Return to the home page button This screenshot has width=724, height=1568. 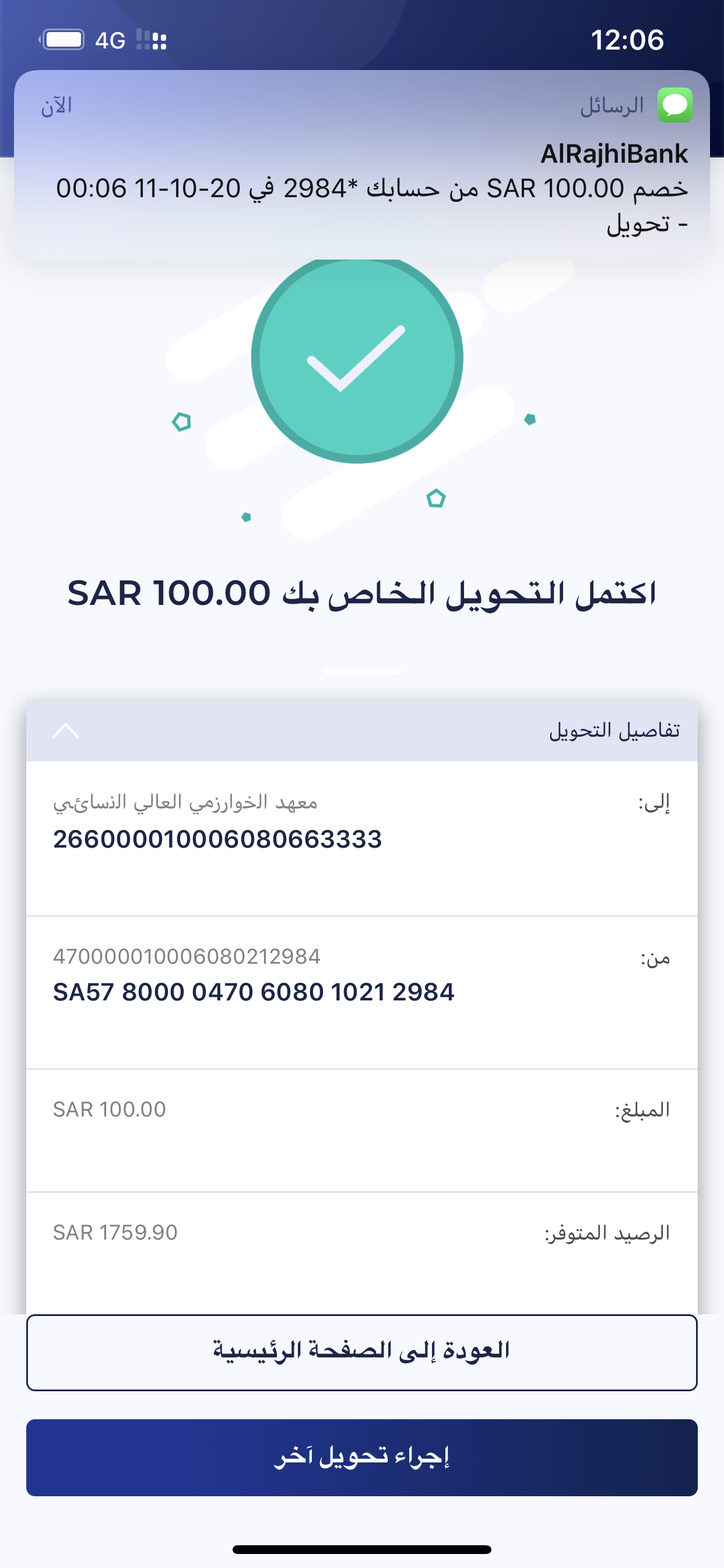[362, 1353]
